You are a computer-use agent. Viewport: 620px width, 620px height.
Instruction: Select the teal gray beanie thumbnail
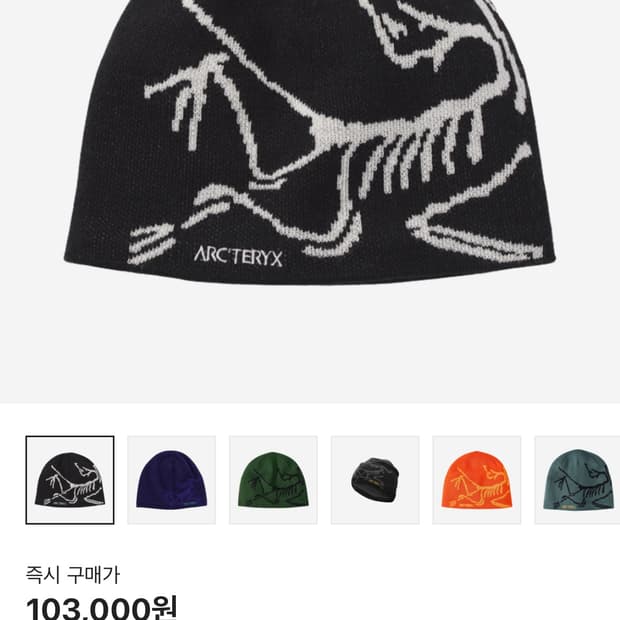coord(577,480)
